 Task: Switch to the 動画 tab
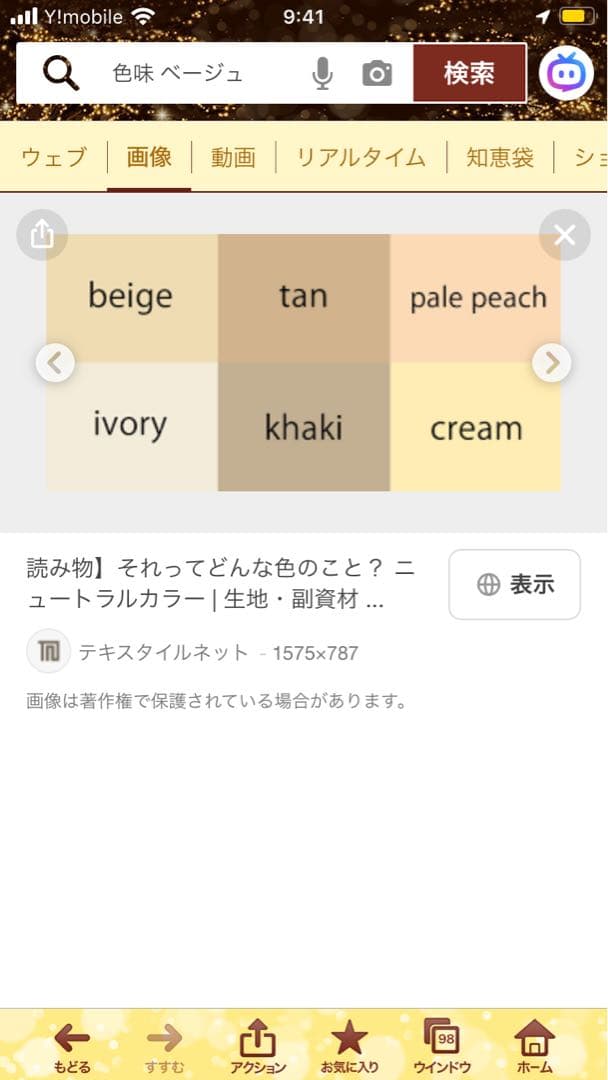(233, 157)
